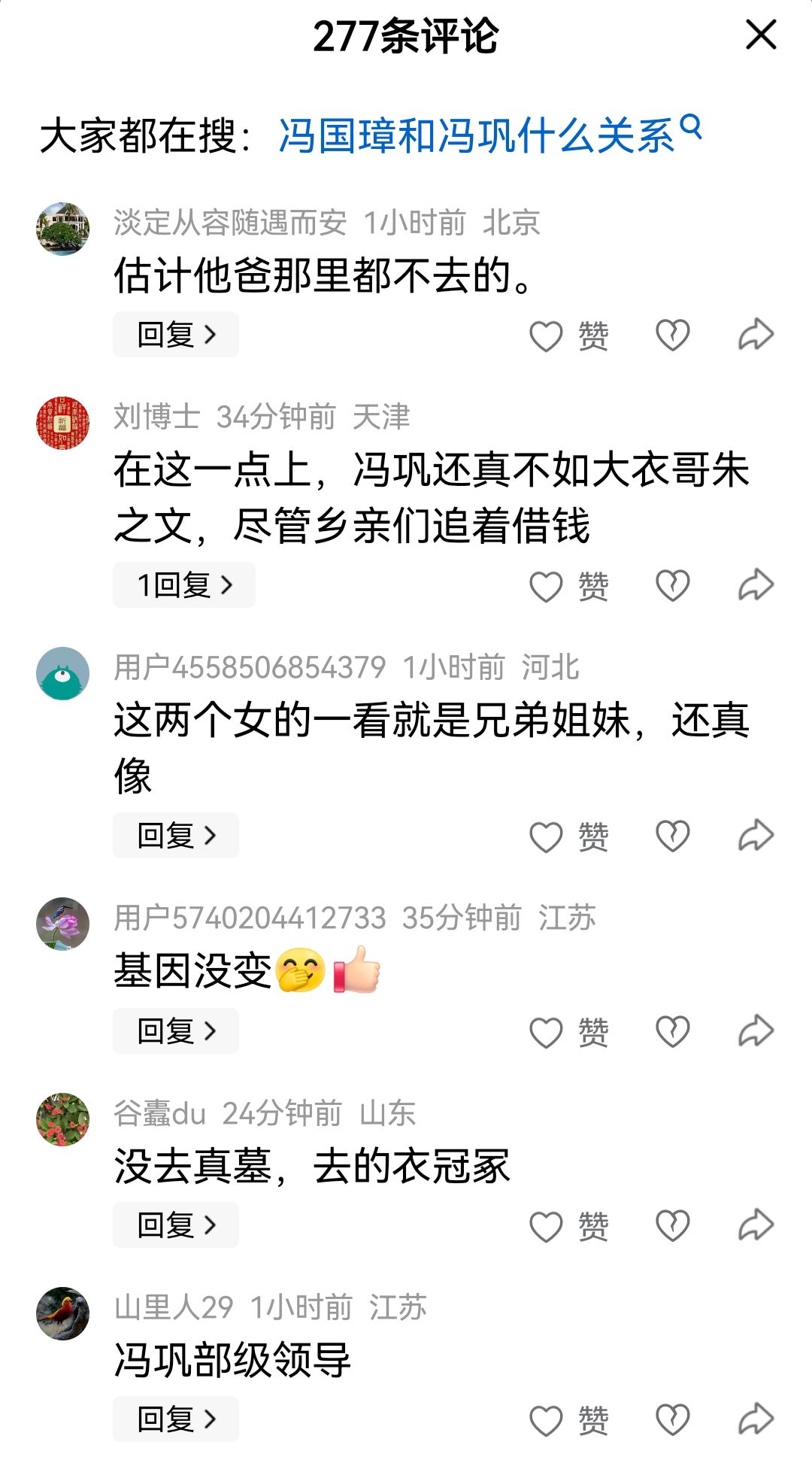Dislike 刘博士's comment with broken heart
The width and height of the screenshot is (812, 1460).
(672, 586)
